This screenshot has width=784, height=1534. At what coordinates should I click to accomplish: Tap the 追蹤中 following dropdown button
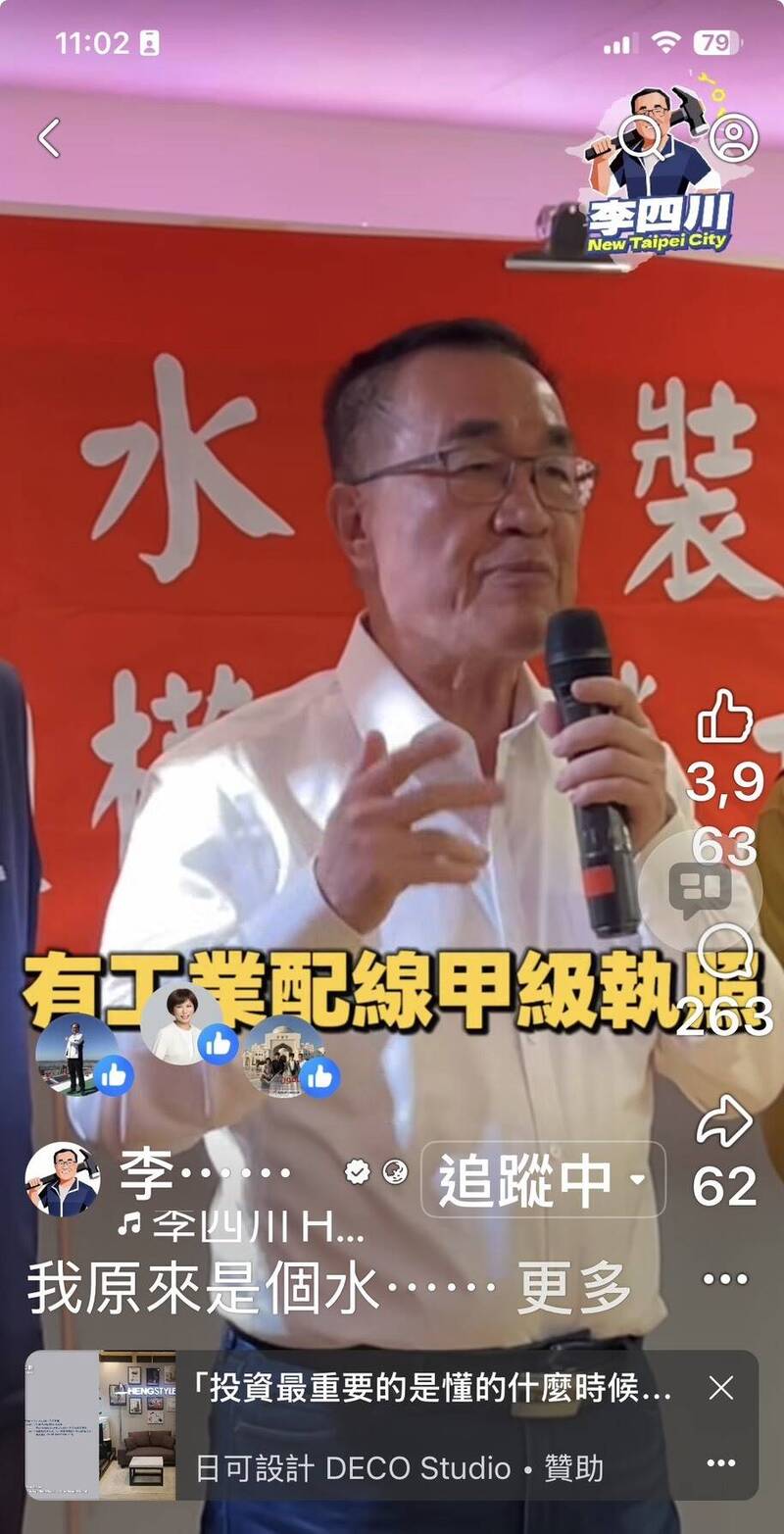click(543, 1180)
